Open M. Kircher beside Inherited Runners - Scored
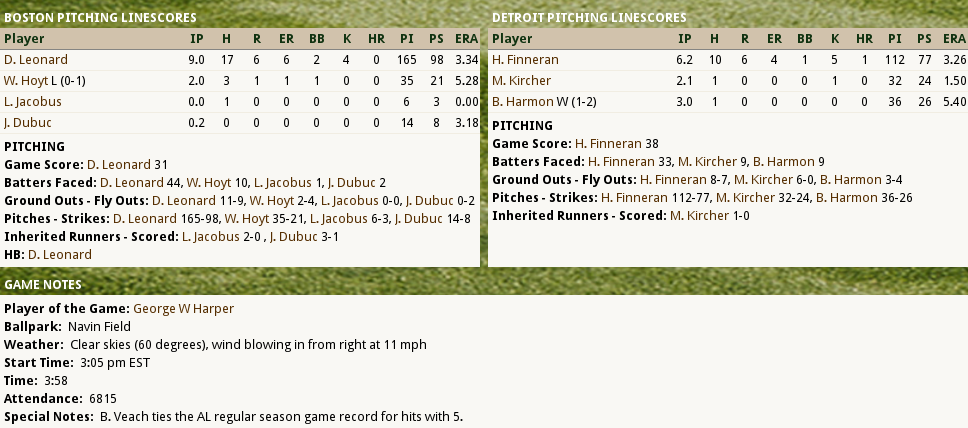968x428 pixels. (698, 215)
